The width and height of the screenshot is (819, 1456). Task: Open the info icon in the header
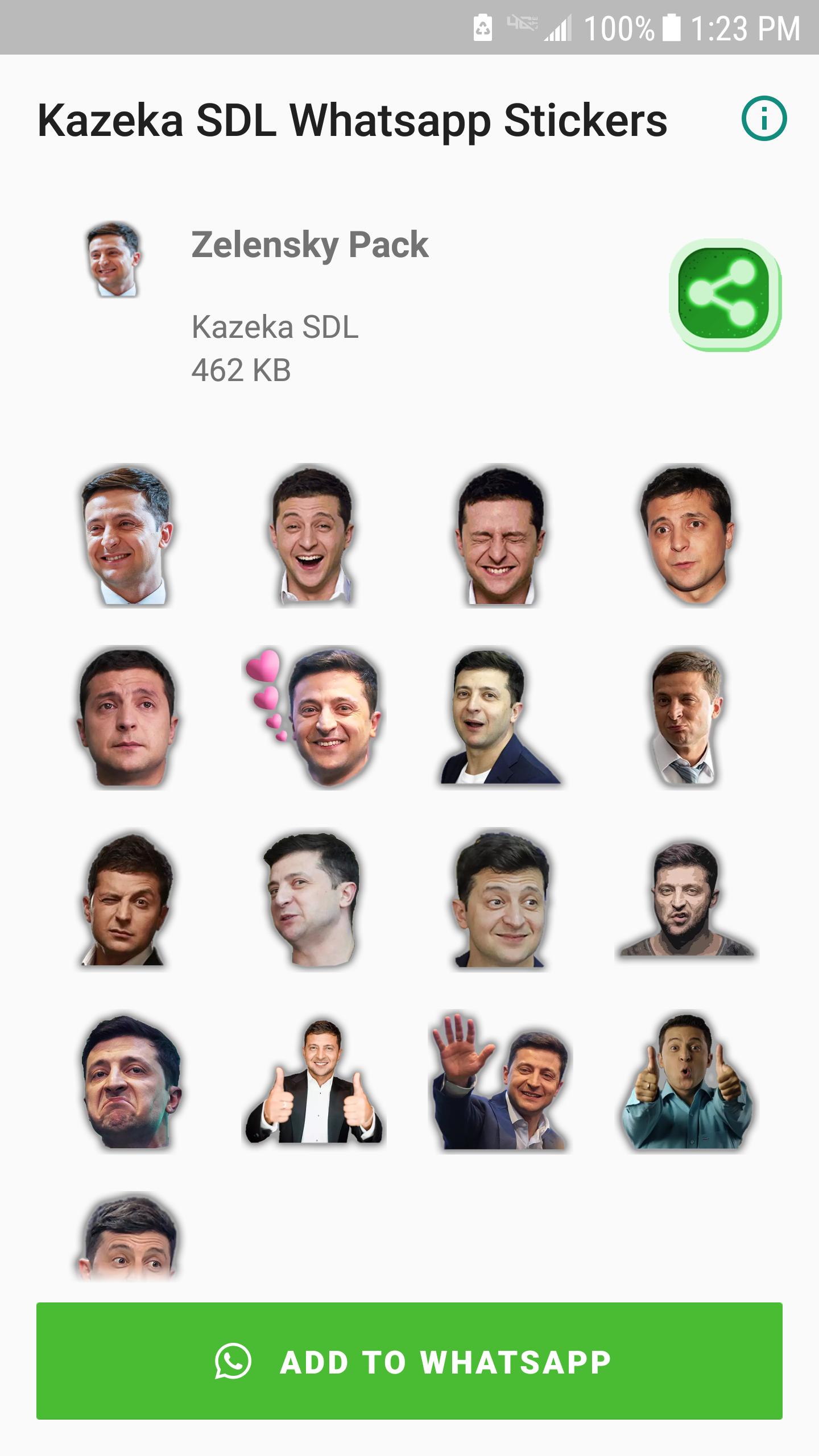(764, 119)
